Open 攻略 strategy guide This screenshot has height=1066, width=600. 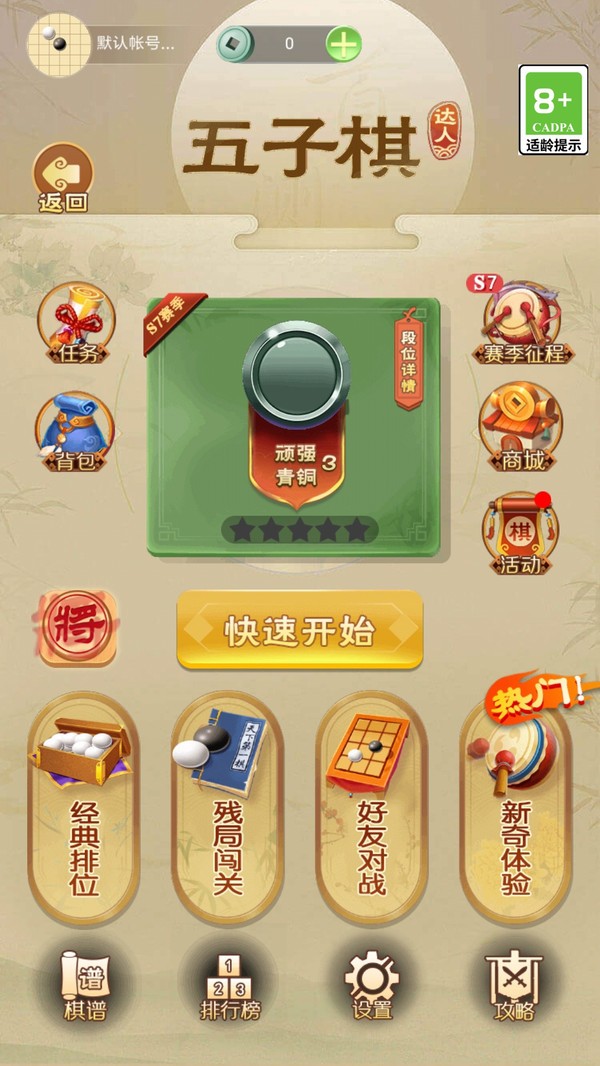515,985
